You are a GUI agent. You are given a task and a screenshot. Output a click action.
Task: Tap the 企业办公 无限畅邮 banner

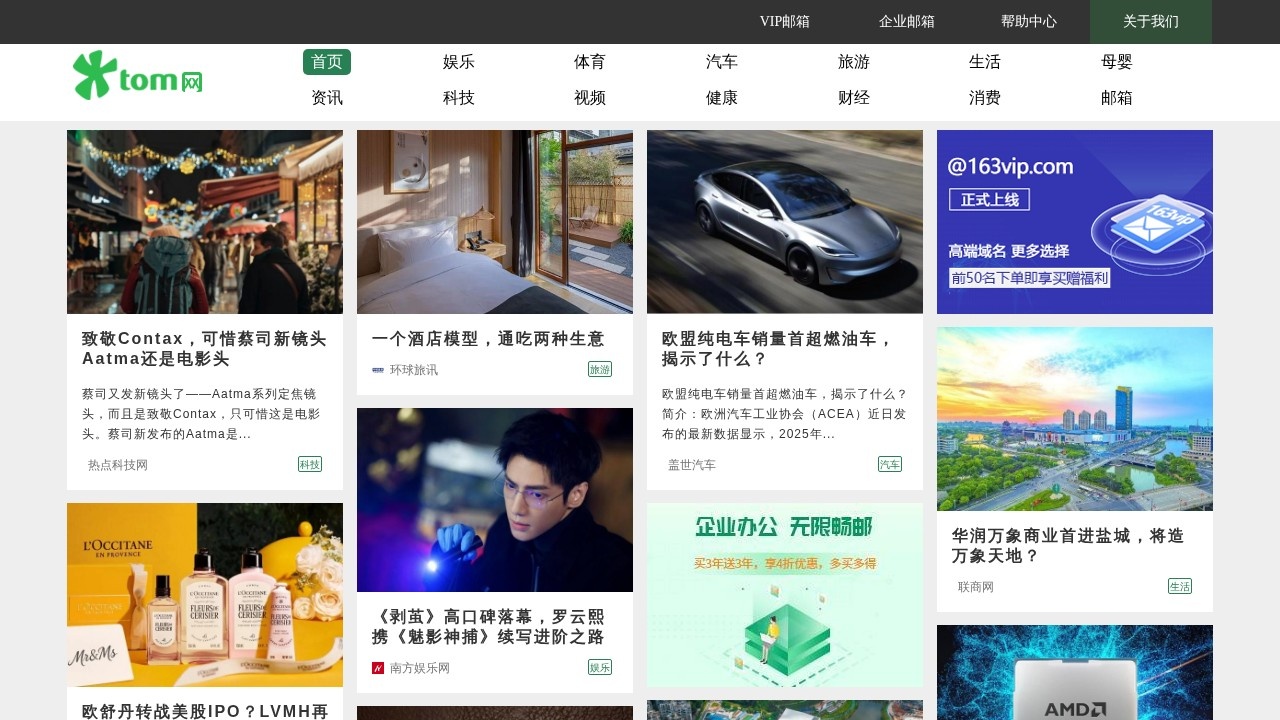784,594
